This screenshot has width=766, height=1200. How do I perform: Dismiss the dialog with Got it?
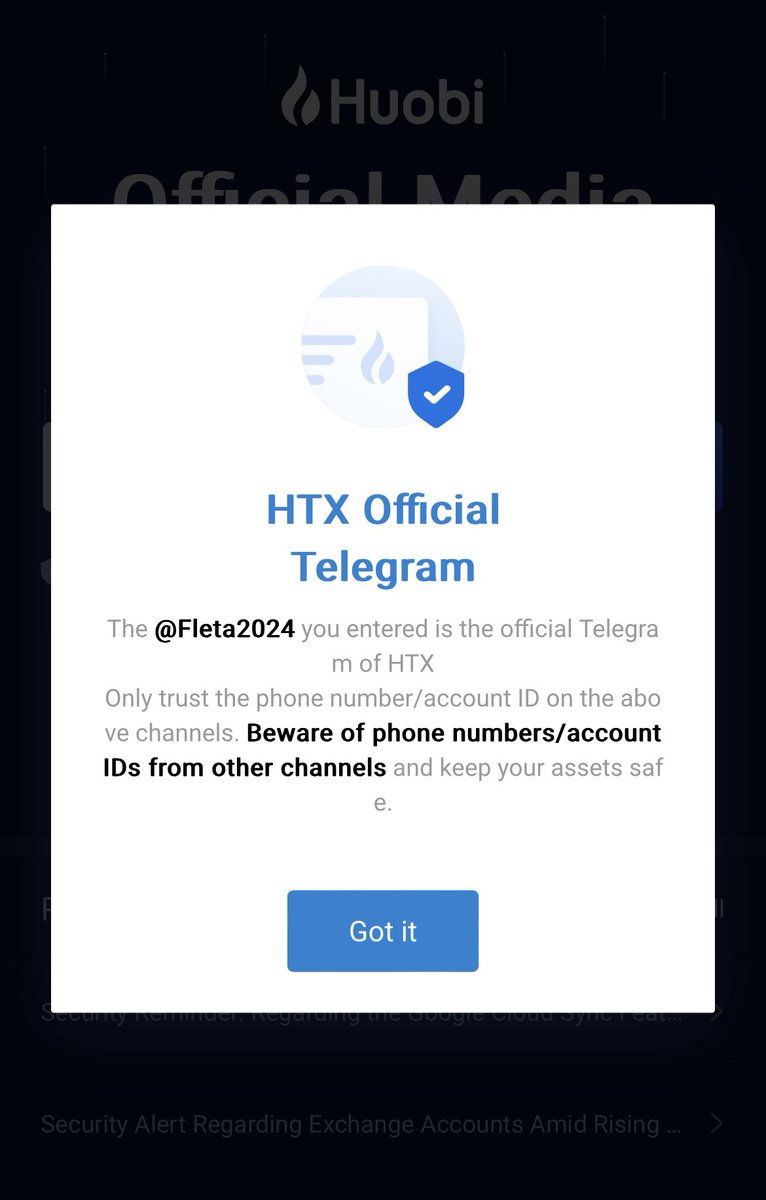(x=382, y=931)
